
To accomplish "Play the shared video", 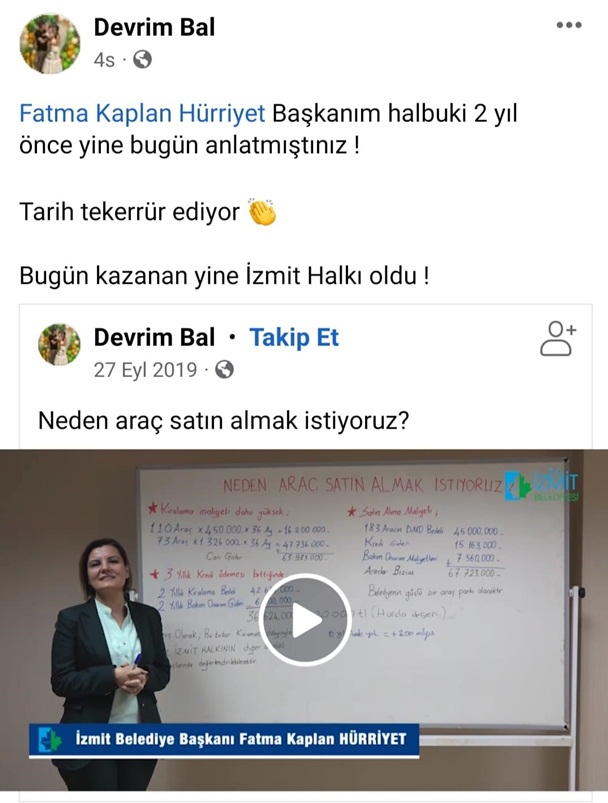I will pyautogui.click(x=304, y=620).
